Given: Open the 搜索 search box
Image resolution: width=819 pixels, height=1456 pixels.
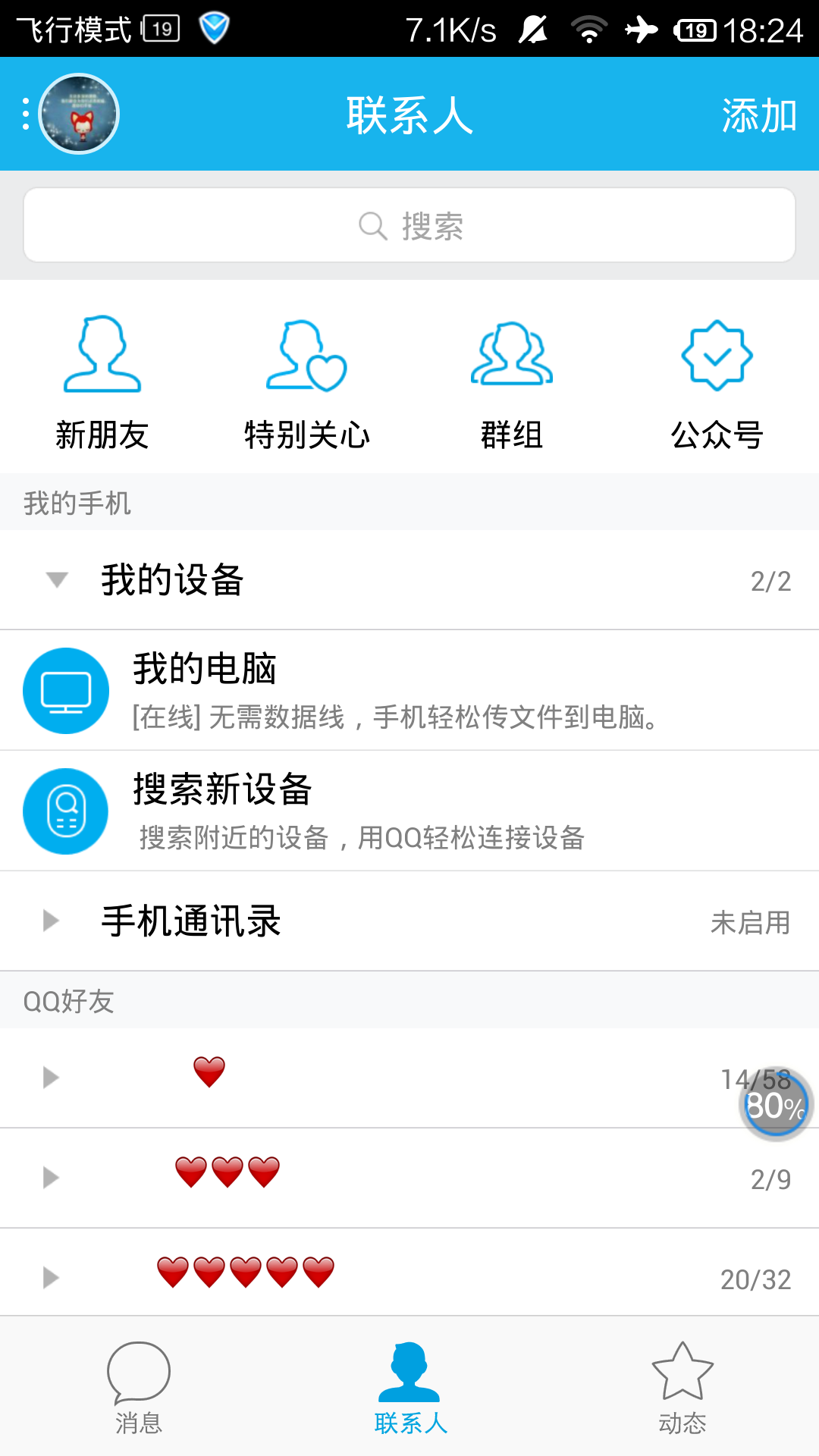Looking at the screenshot, I should tap(409, 226).
